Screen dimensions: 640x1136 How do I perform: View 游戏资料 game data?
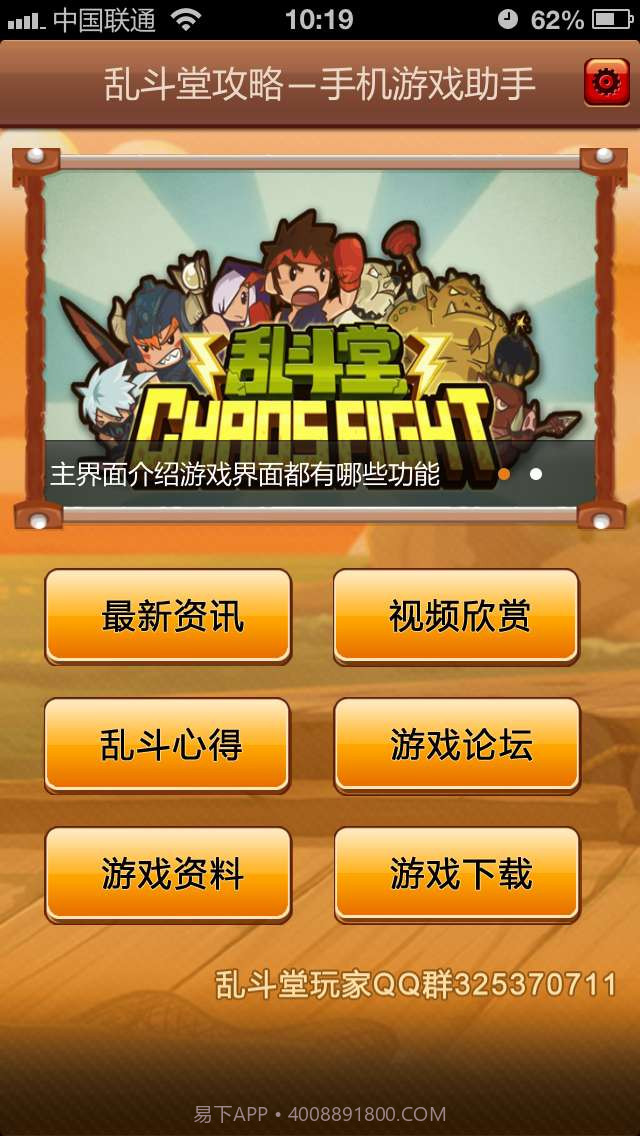[x=168, y=874]
